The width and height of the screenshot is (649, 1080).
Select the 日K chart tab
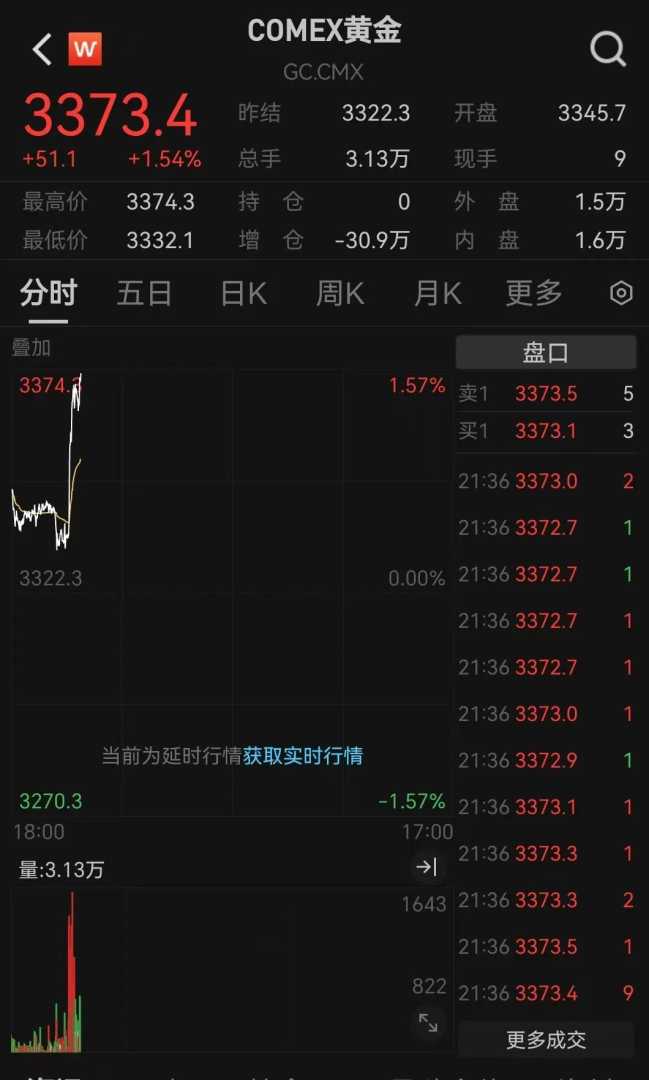click(243, 293)
